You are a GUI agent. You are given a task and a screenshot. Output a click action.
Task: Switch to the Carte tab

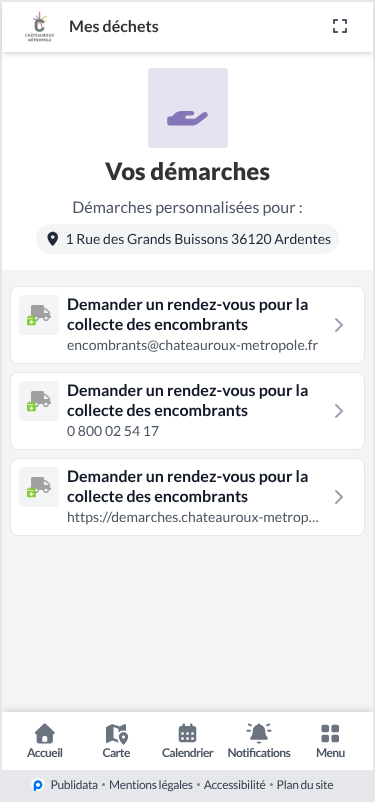pyautogui.click(x=116, y=741)
